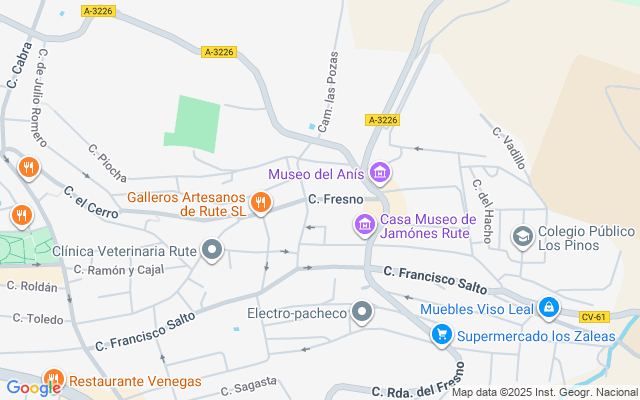Screen dimensions: 640x400
Task: Select the Casa Museo de Jamónes Rute marker
Action: 365,225
